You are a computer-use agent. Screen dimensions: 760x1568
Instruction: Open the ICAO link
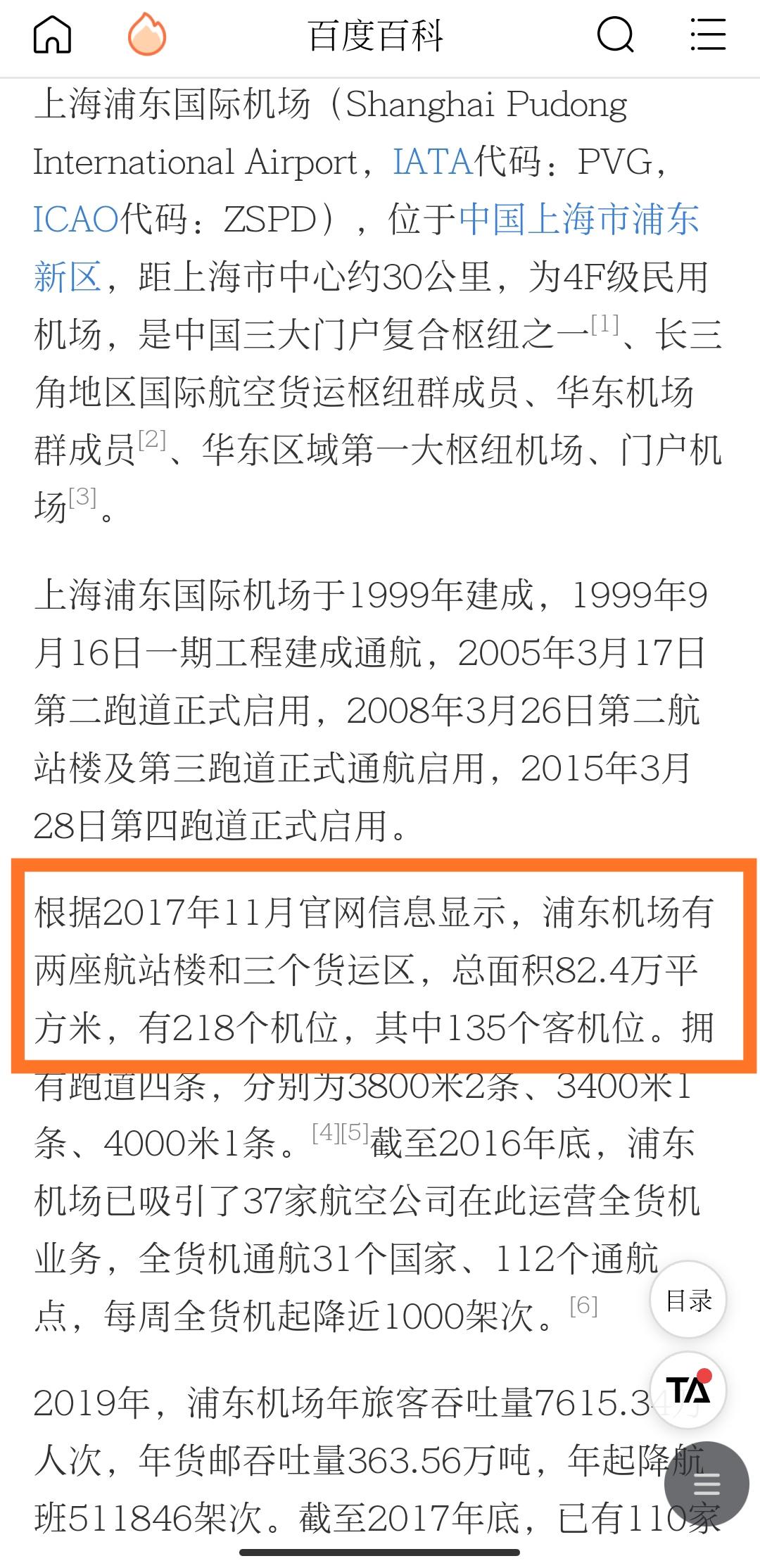(76, 220)
